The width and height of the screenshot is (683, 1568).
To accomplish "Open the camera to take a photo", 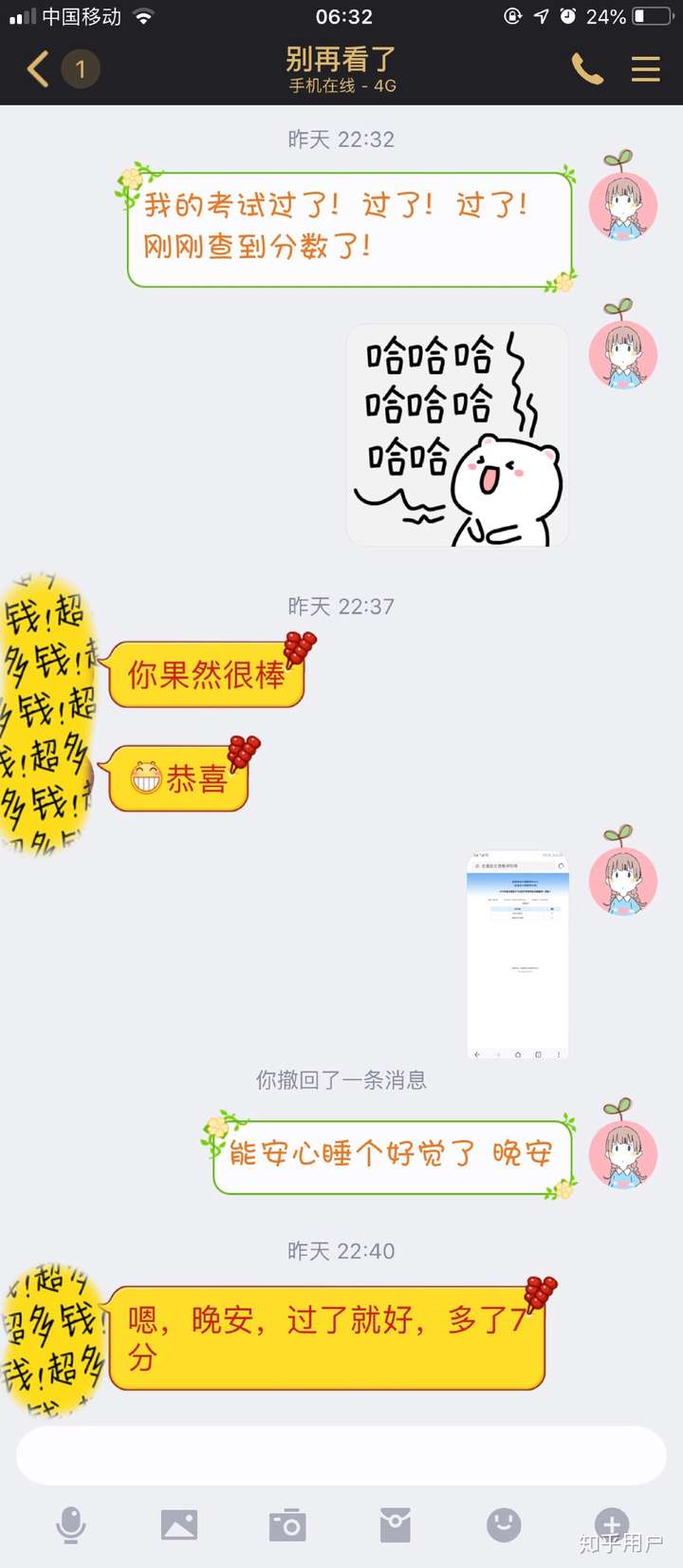I will pyautogui.click(x=287, y=1525).
